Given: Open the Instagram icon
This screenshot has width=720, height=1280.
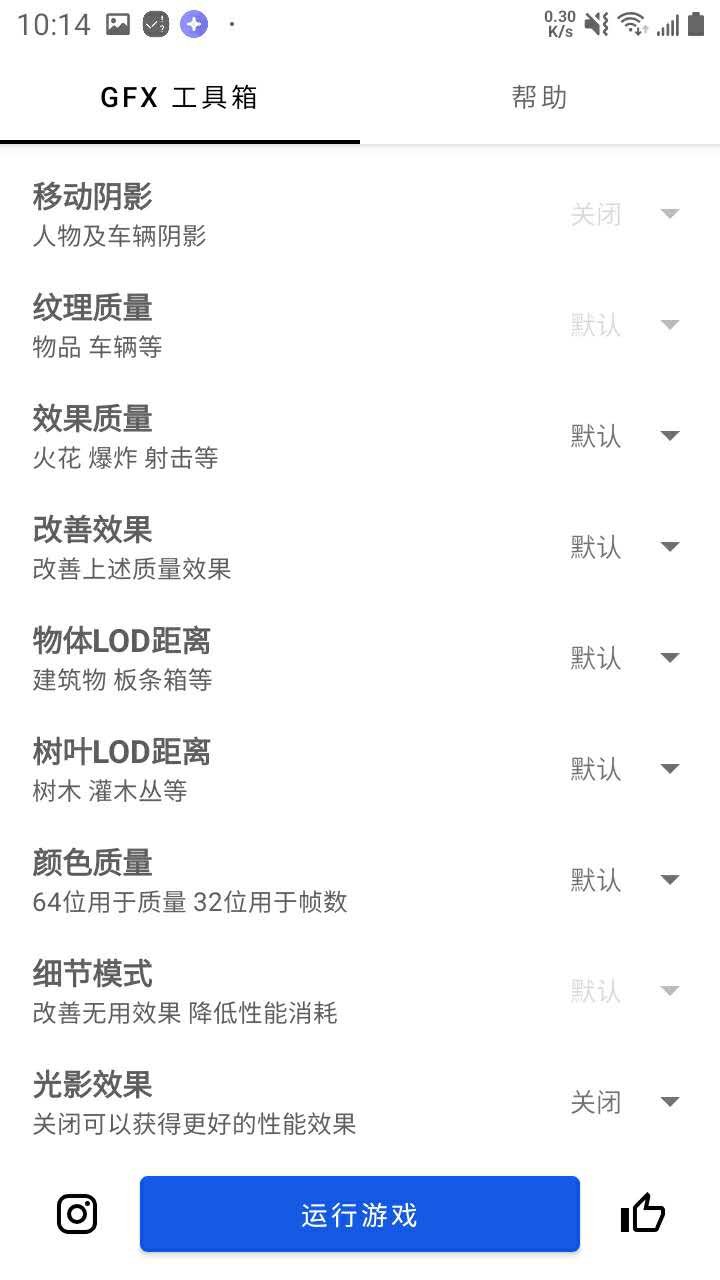Looking at the screenshot, I should tap(76, 1213).
